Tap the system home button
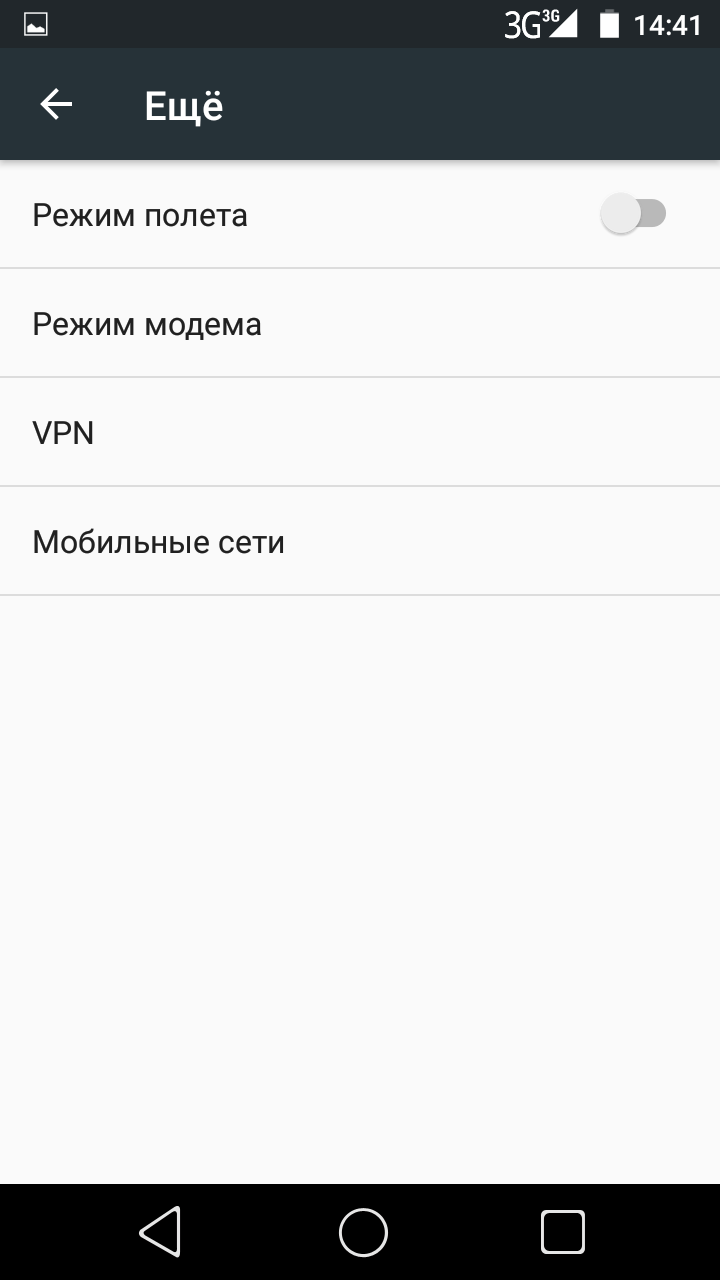The height and width of the screenshot is (1280, 720). (x=362, y=1231)
